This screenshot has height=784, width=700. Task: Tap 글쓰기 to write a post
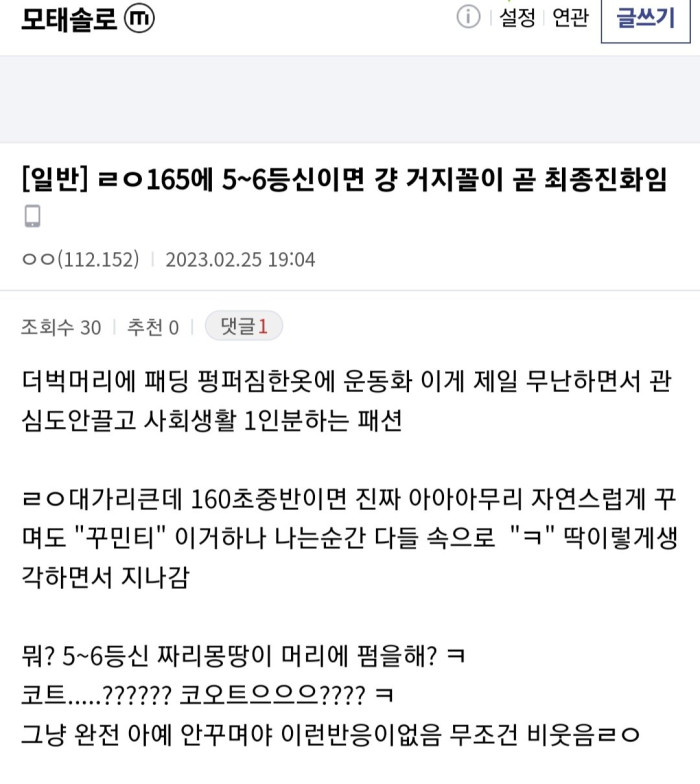(645, 19)
